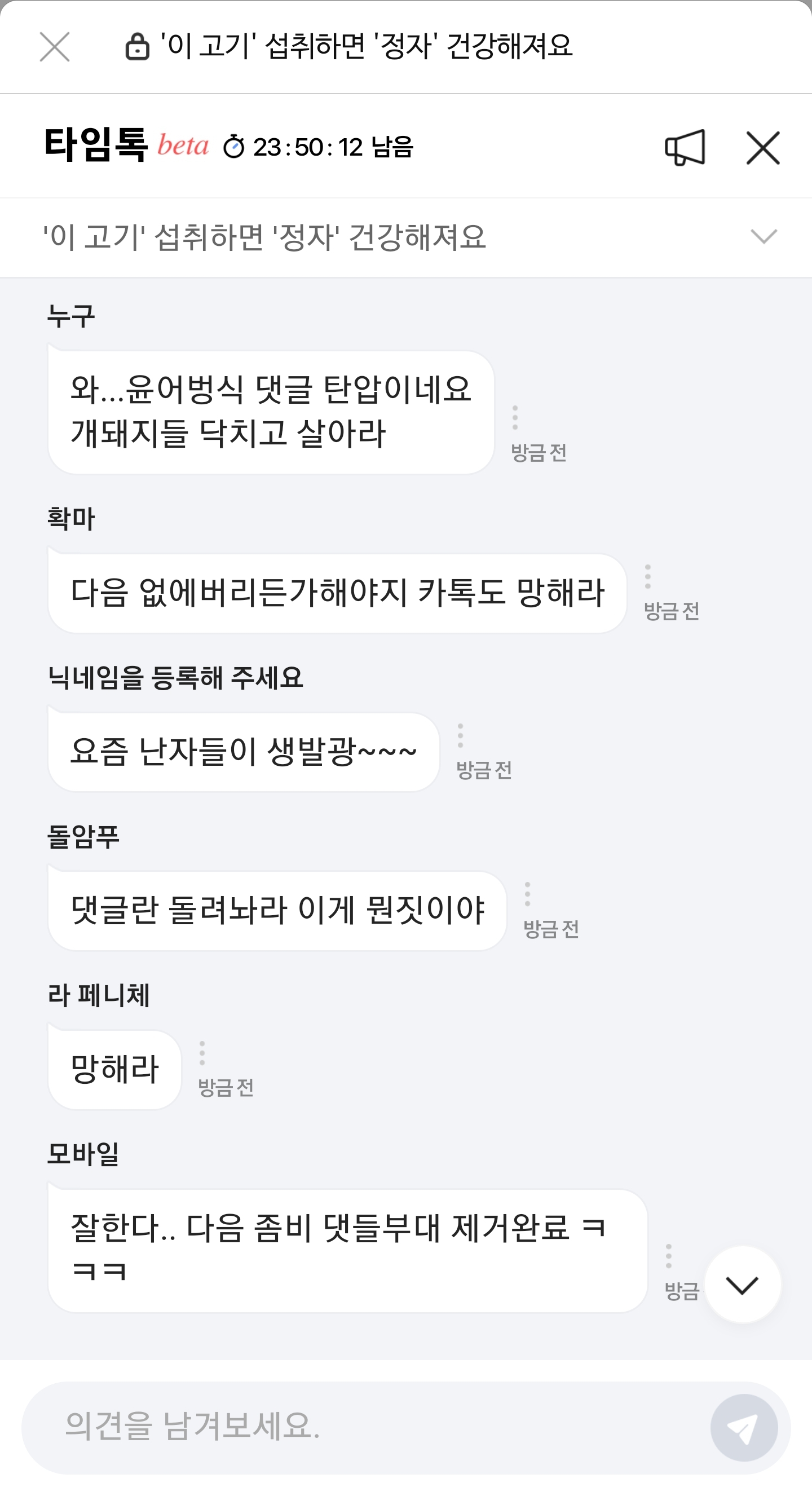Send the message with paper plane button
812x1487 pixels.
pos(743,1427)
